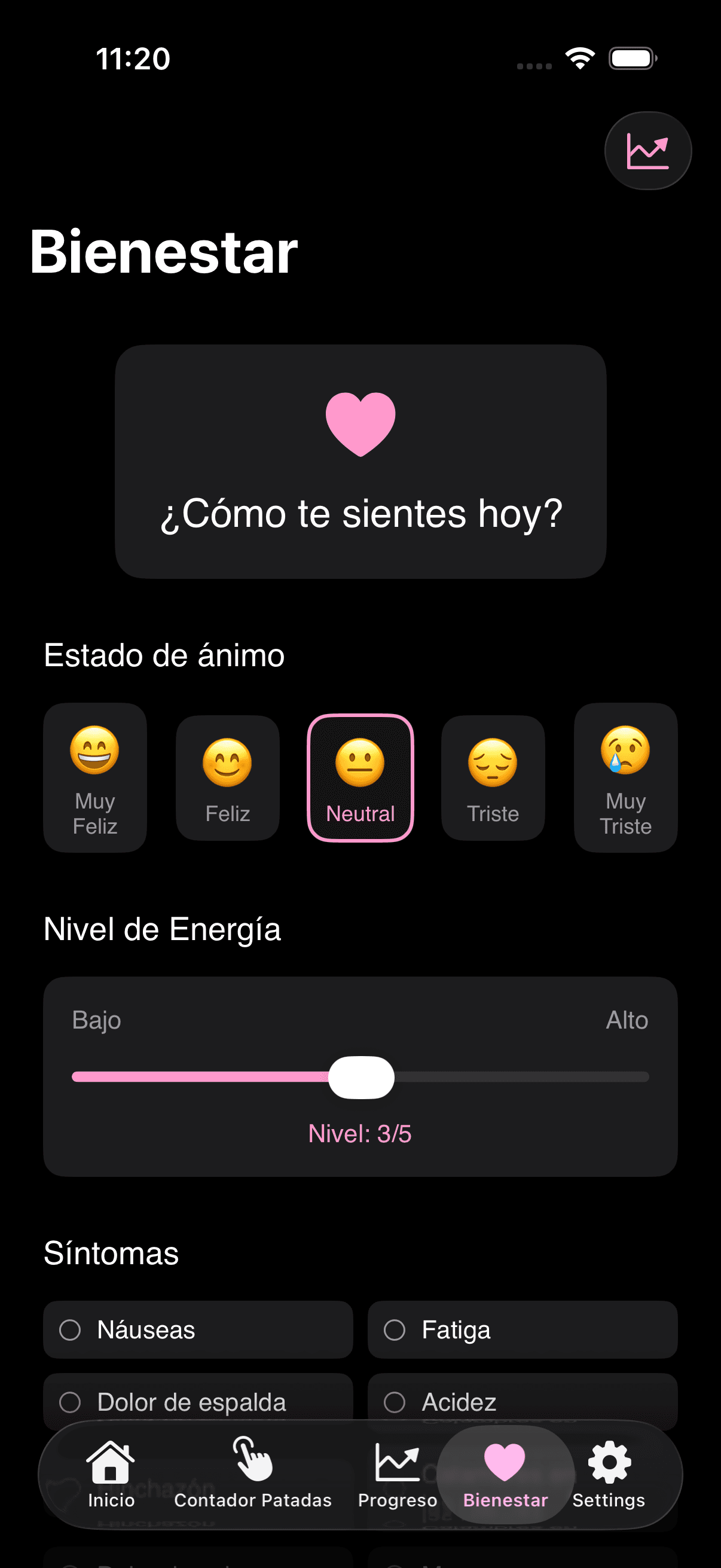Tap the Bienestar tab
This screenshot has width=721, height=1568.
click(505, 1474)
